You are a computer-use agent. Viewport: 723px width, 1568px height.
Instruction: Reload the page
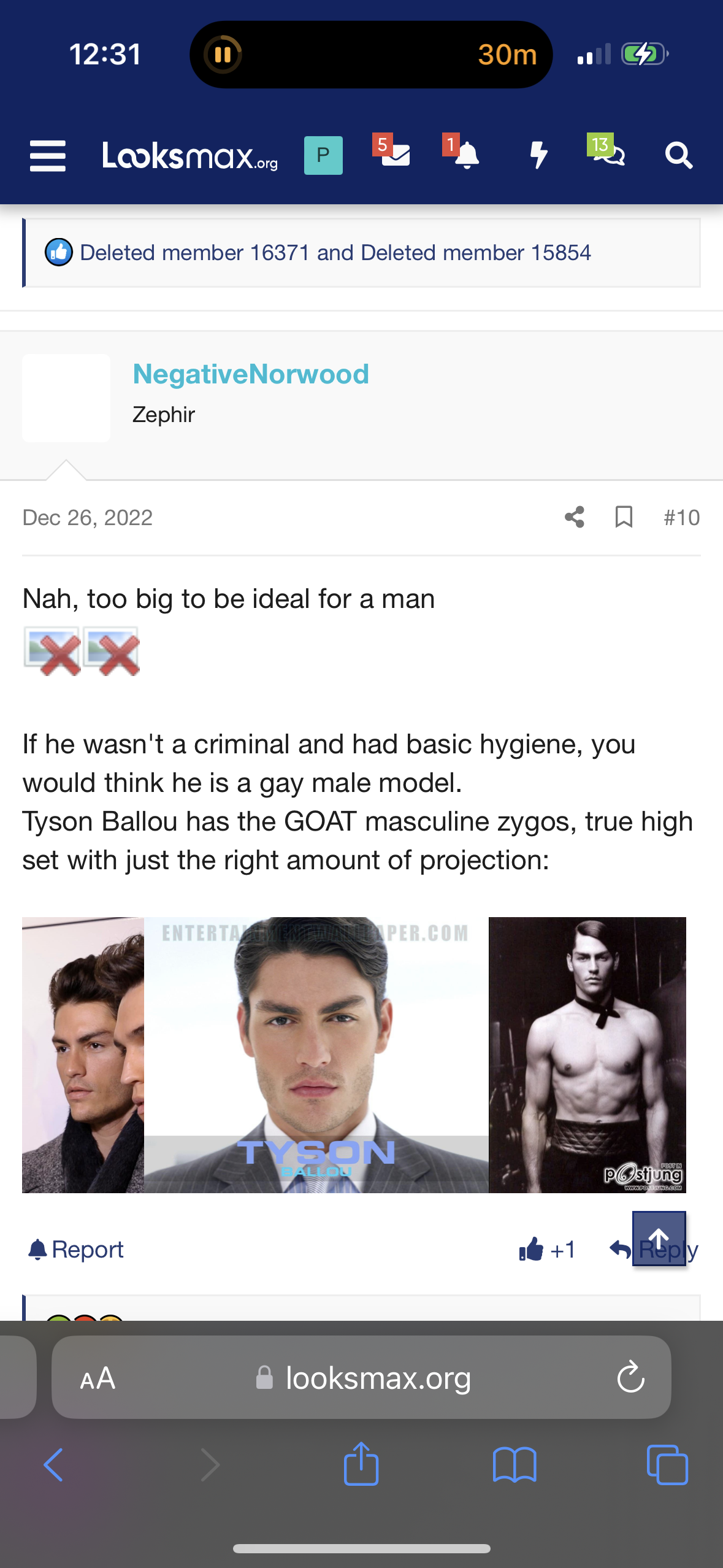click(x=630, y=1378)
